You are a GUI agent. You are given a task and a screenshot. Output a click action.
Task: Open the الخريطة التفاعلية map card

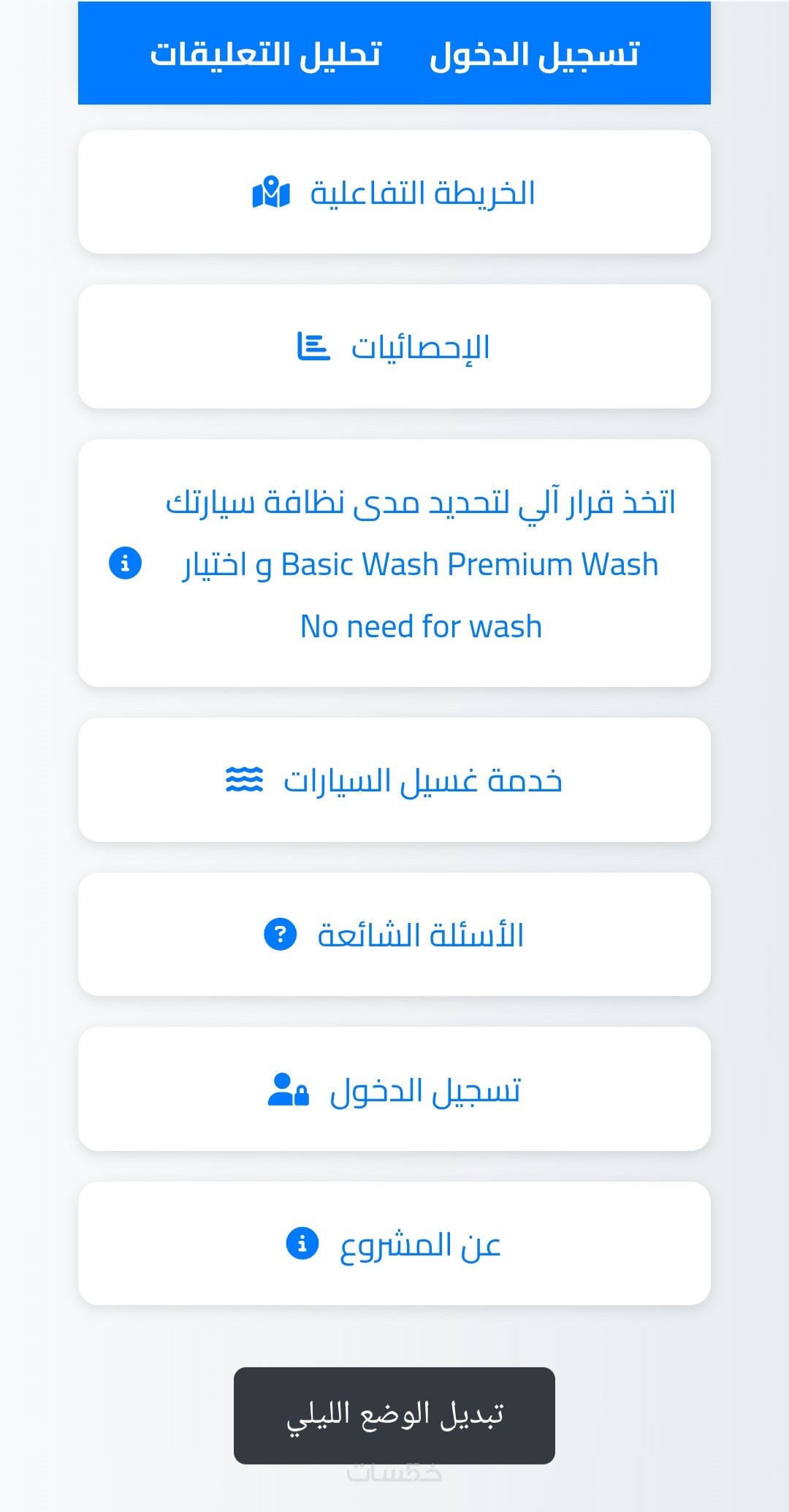tap(394, 193)
